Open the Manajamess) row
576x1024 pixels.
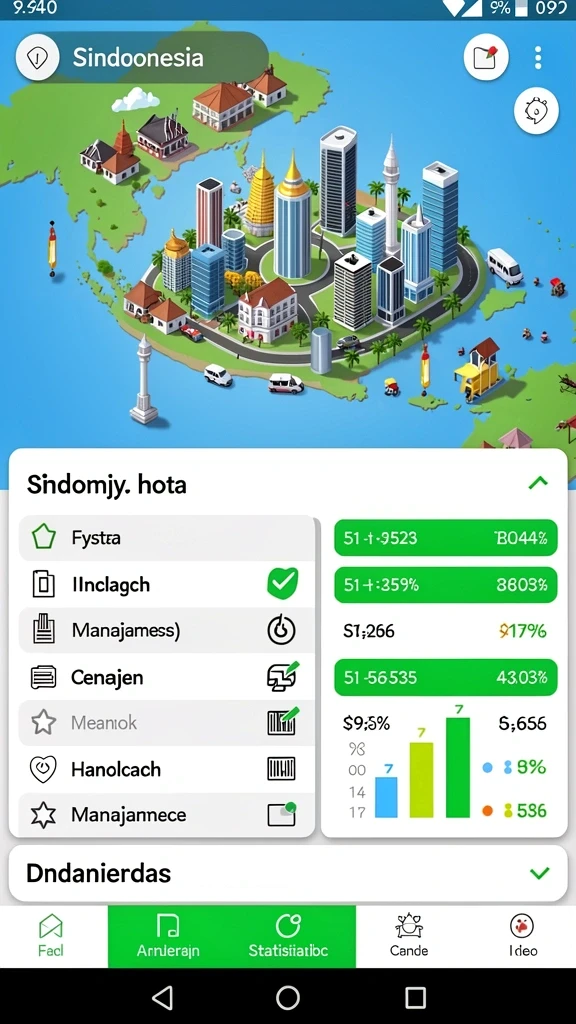pos(167,630)
